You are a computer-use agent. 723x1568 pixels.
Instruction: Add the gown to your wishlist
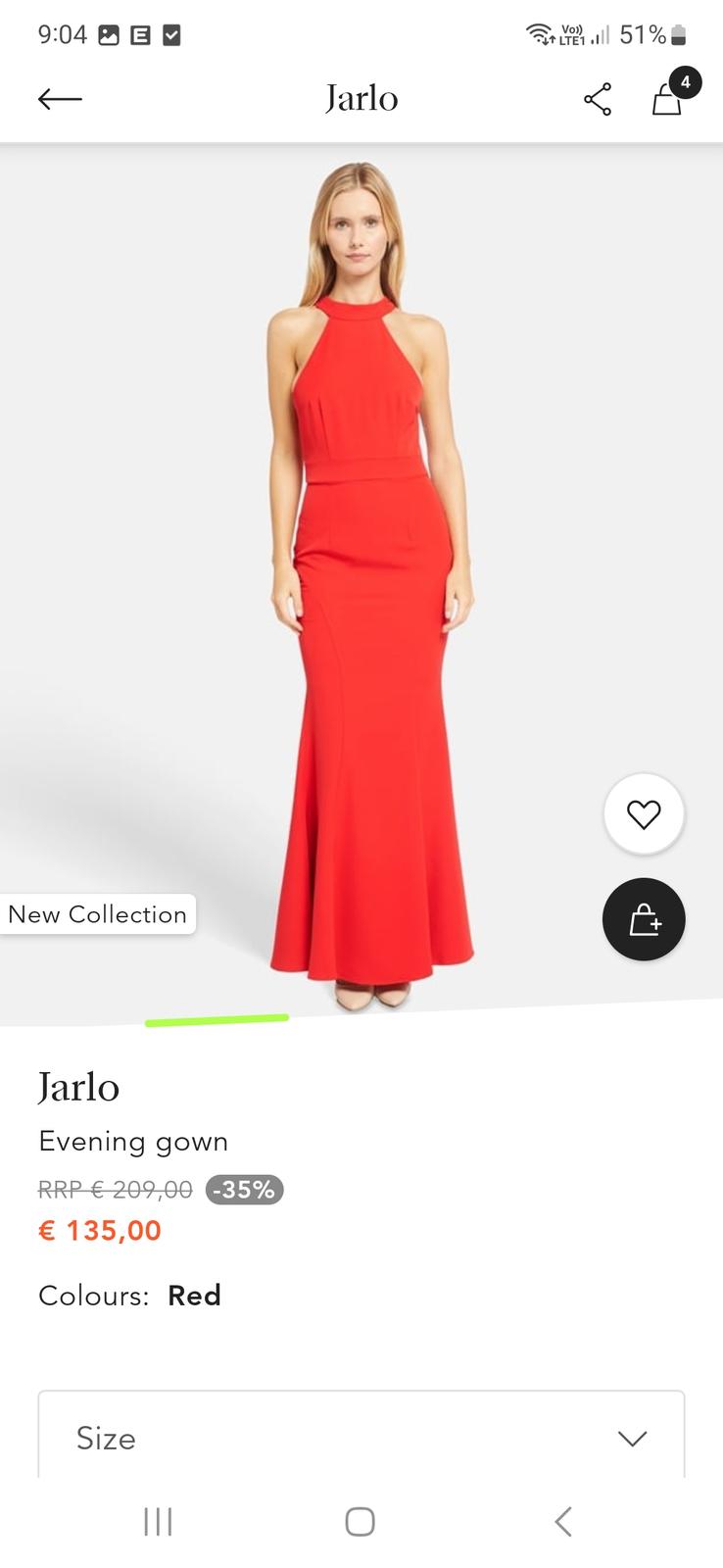point(644,814)
